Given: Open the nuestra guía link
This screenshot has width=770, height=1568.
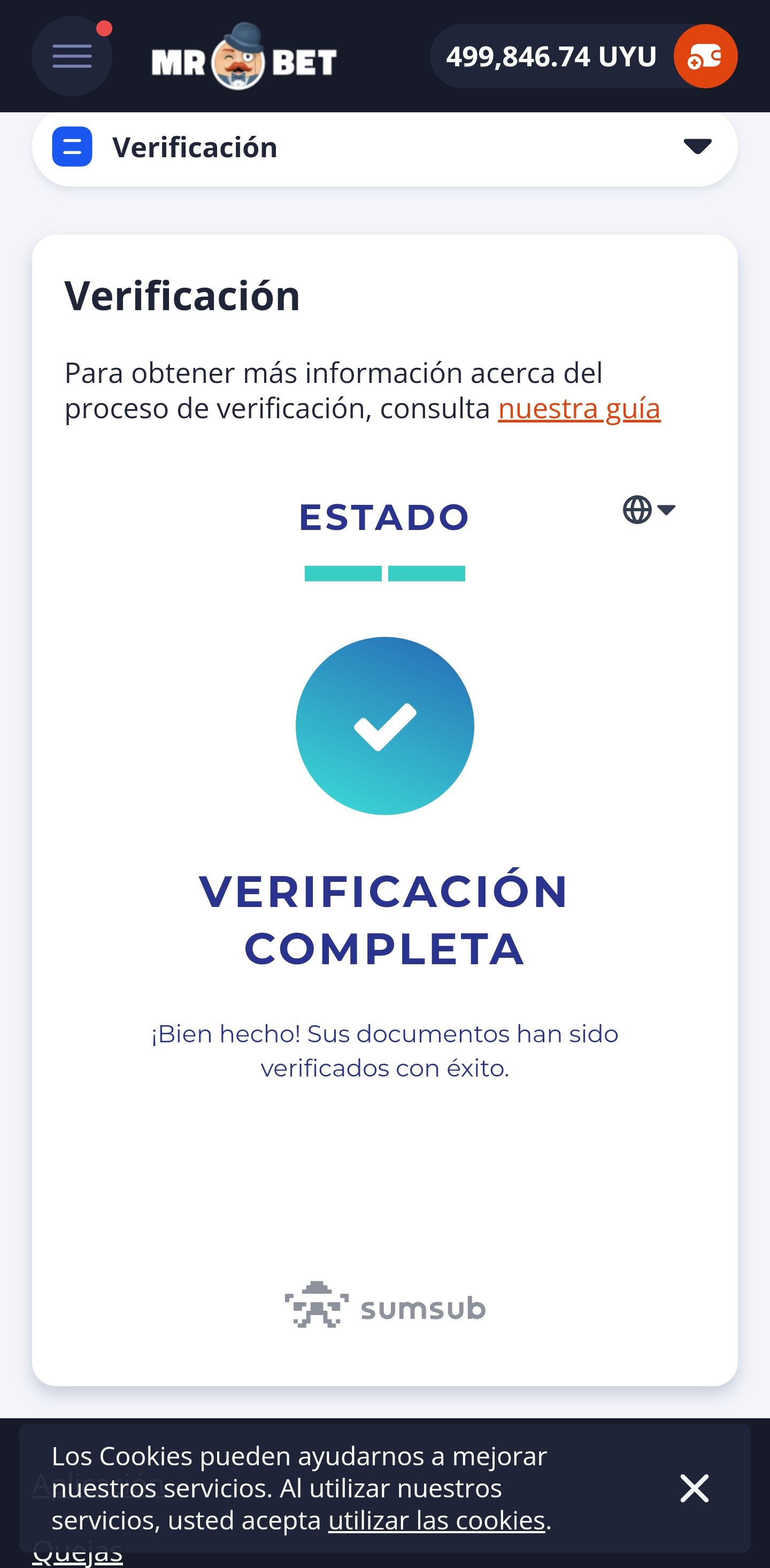Looking at the screenshot, I should click(579, 409).
